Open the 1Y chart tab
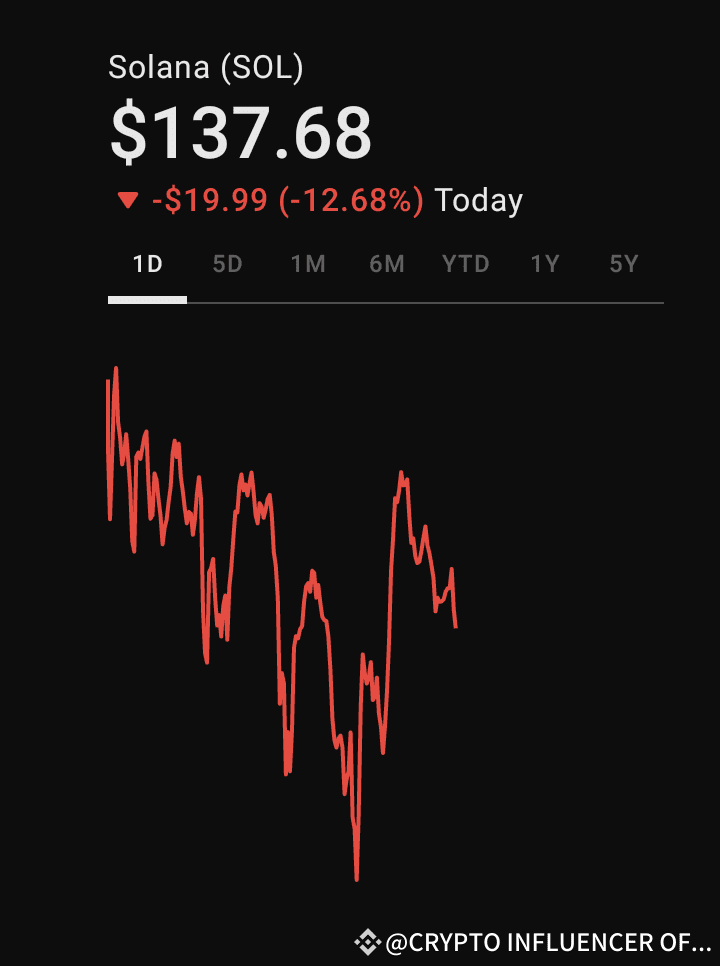This screenshot has width=720, height=966. point(545,265)
